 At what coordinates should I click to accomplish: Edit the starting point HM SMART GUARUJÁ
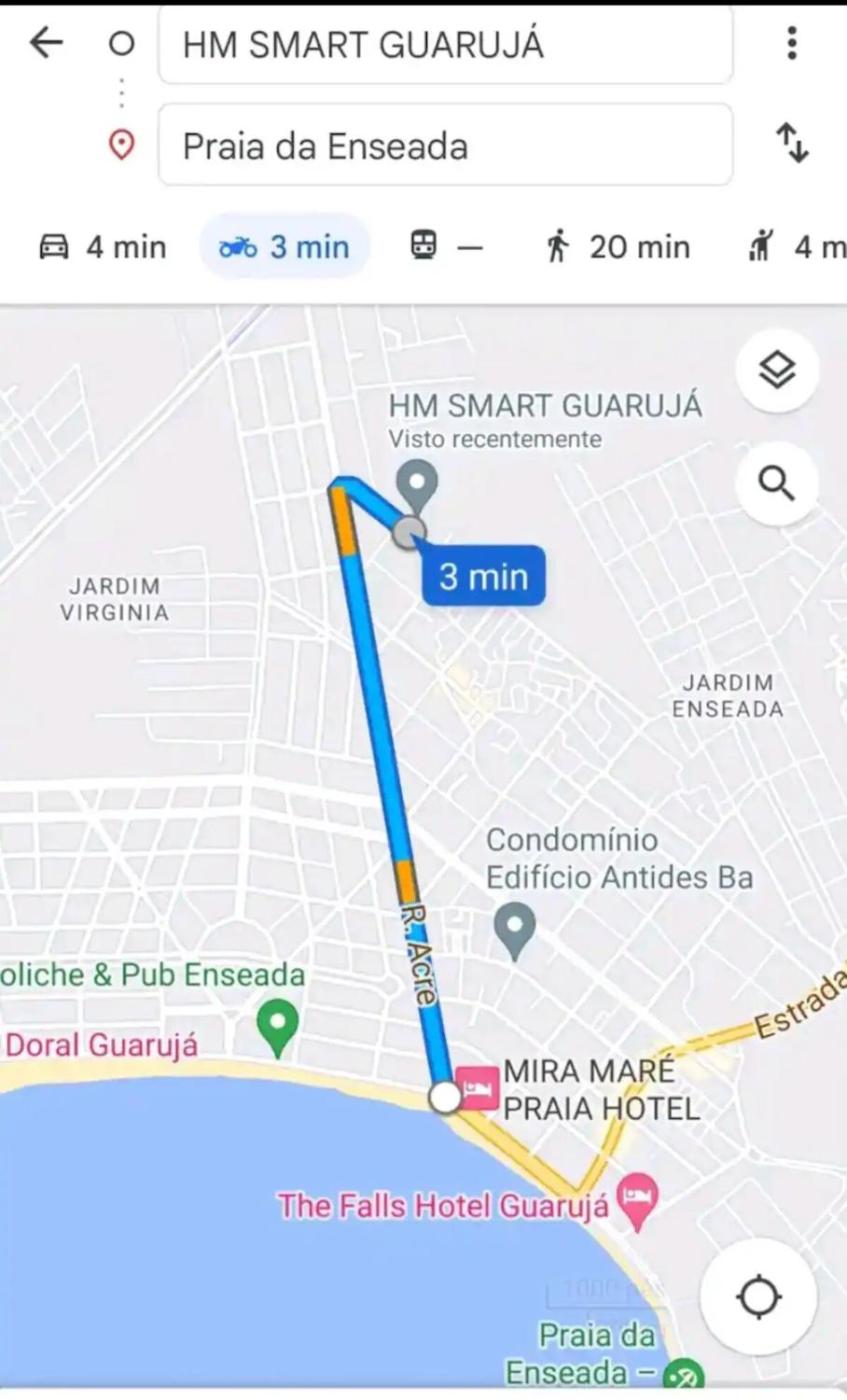tap(445, 46)
